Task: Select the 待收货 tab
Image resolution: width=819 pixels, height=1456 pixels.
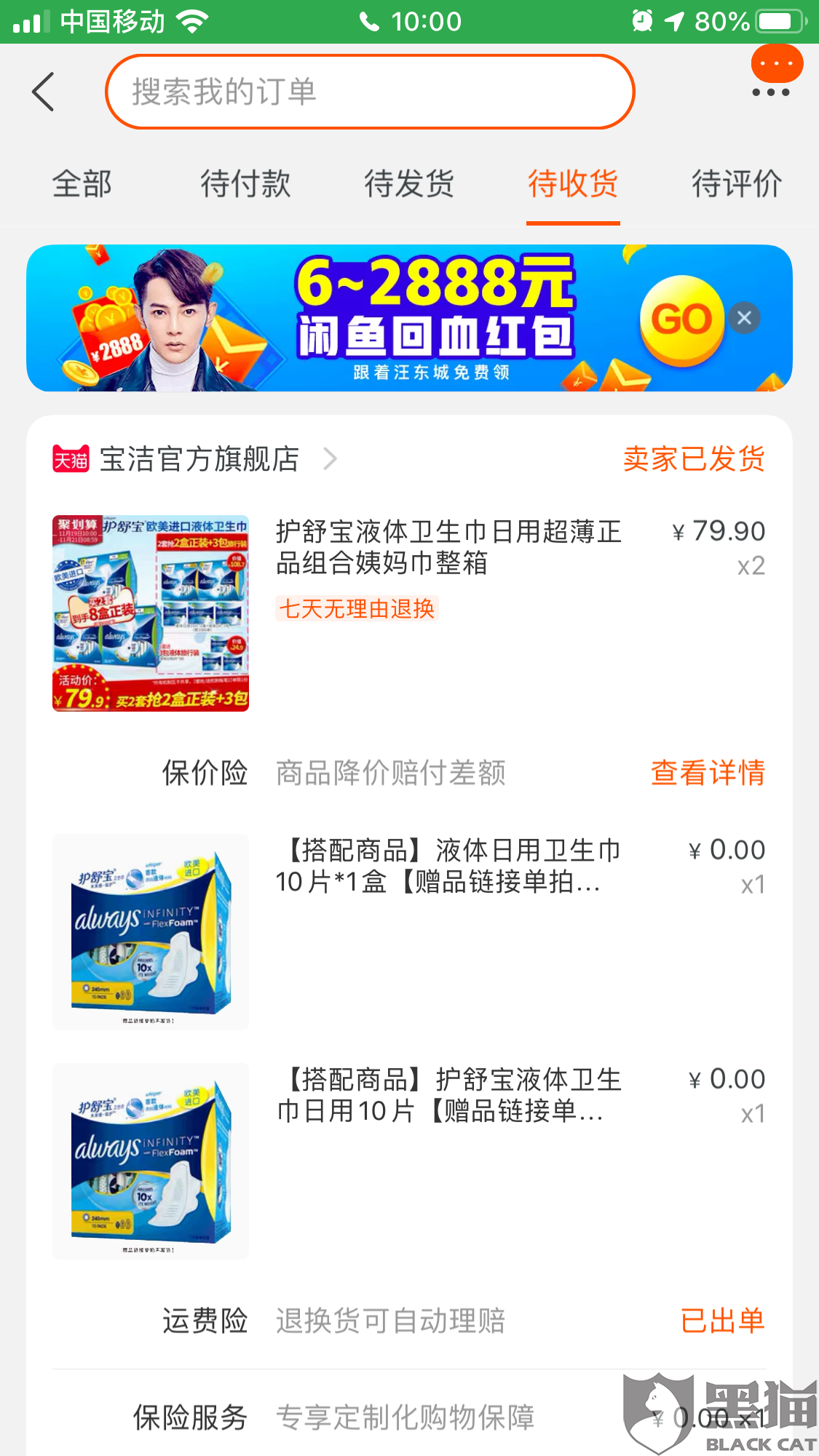Action: [573, 183]
